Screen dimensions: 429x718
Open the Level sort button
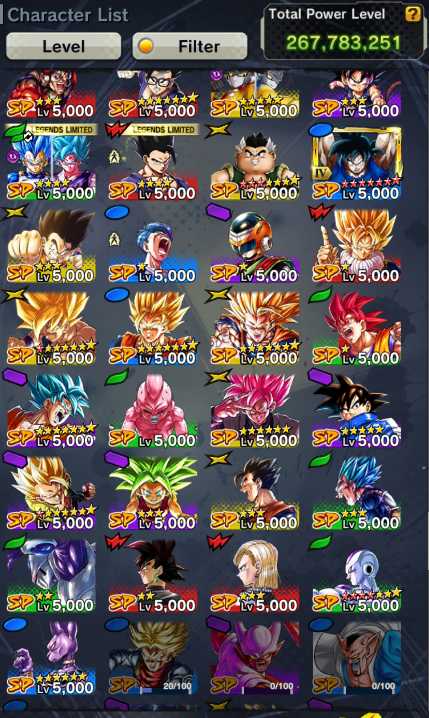coord(64,46)
